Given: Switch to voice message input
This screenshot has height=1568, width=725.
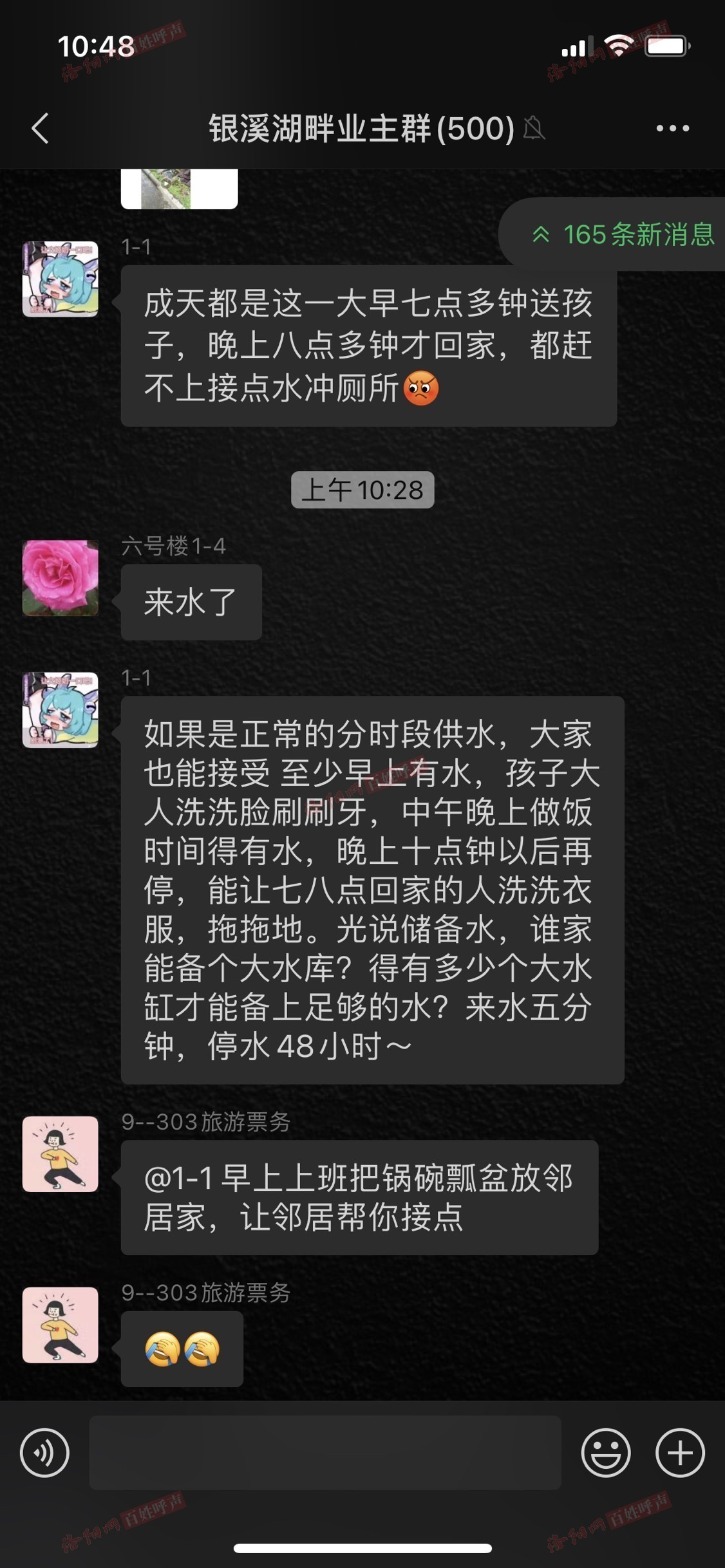Looking at the screenshot, I should [44, 1452].
